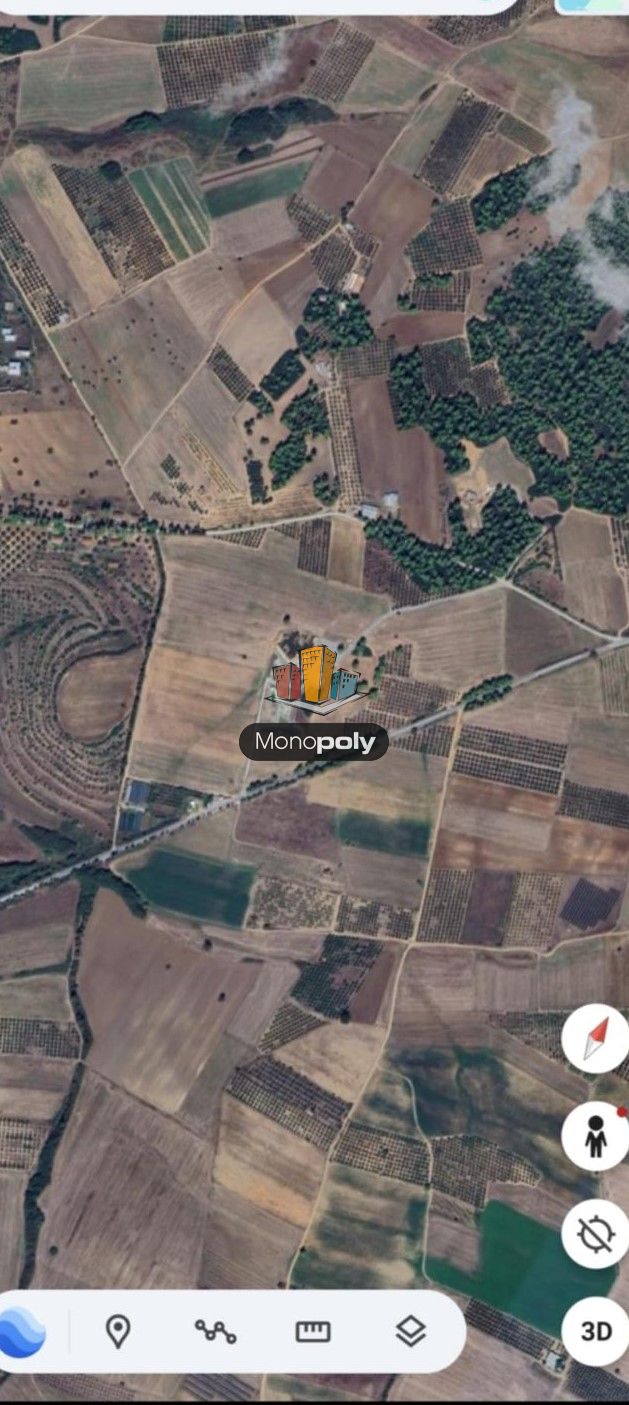Open the map layers options

pos(410,1331)
